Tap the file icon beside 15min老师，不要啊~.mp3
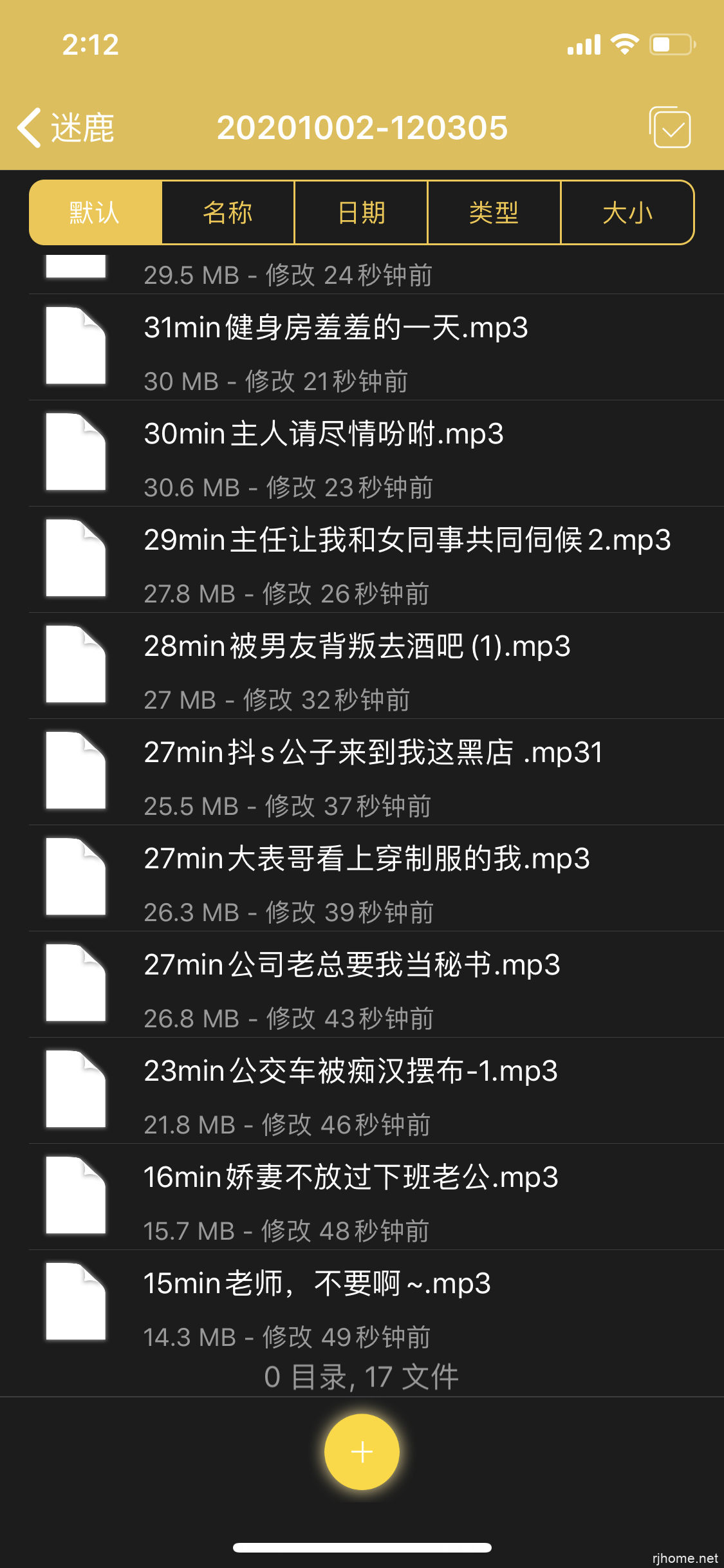This screenshot has height=1568, width=724. [75, 1302]
